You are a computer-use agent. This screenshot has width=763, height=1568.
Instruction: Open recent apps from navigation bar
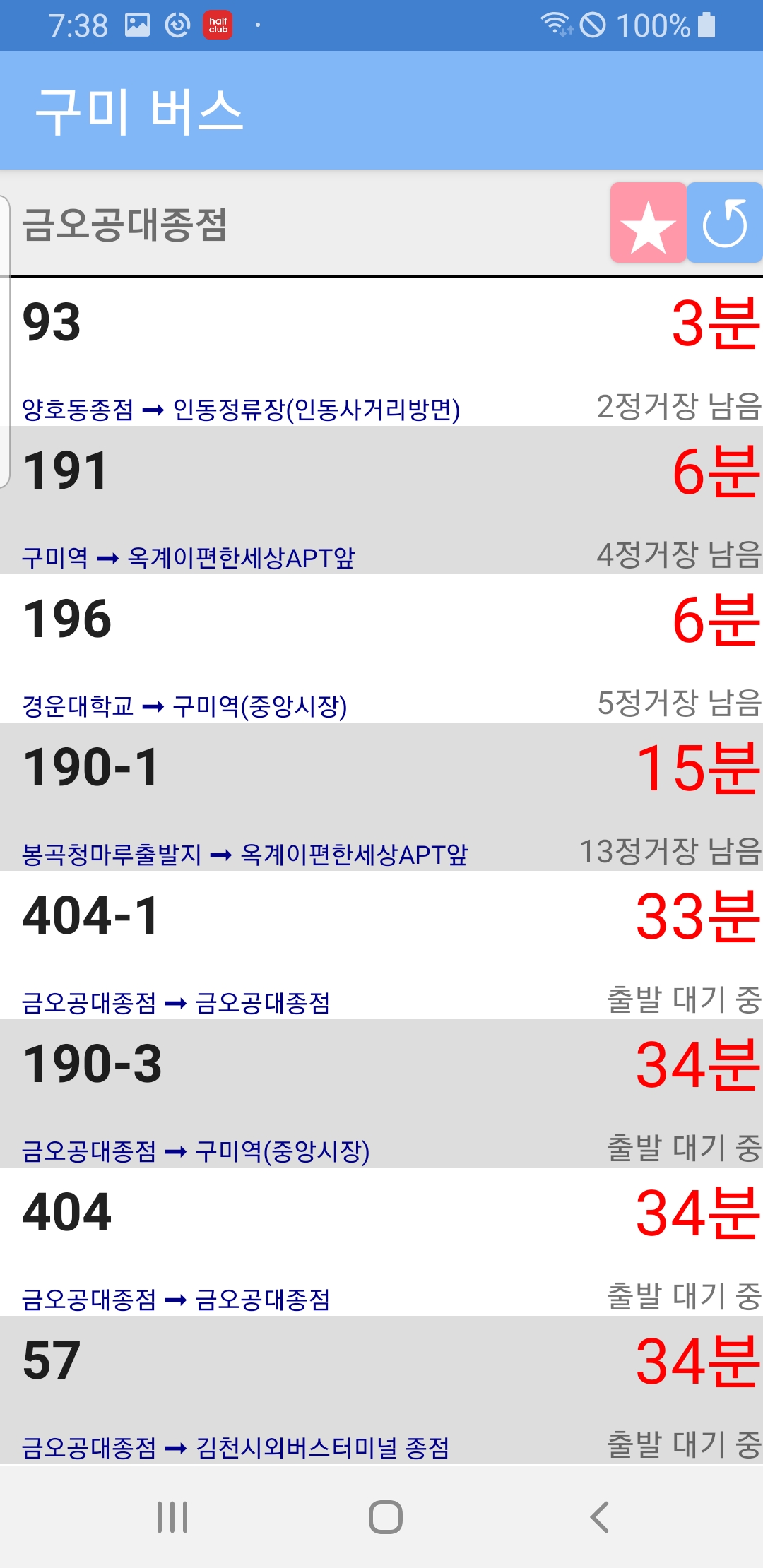172,1516
